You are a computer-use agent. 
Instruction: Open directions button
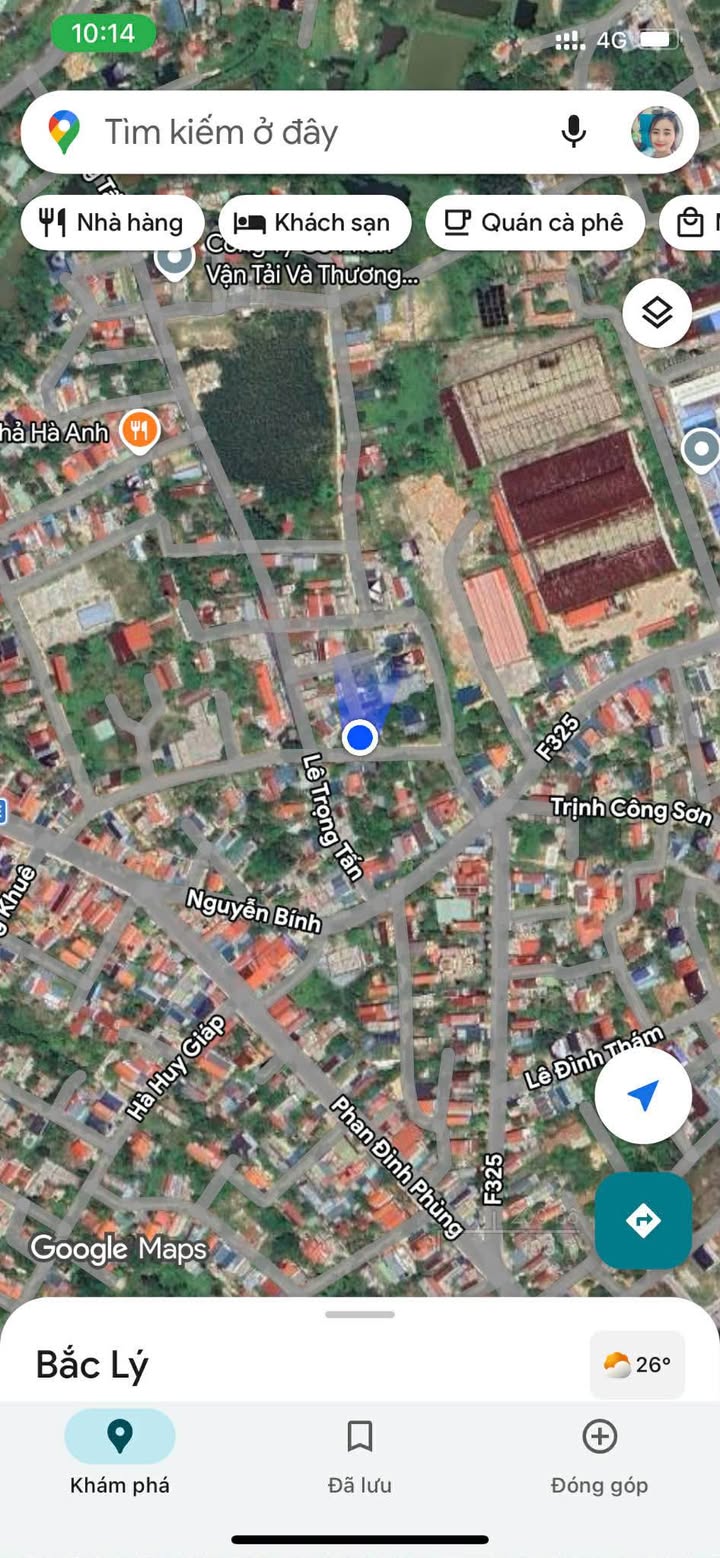(643, 1220)
